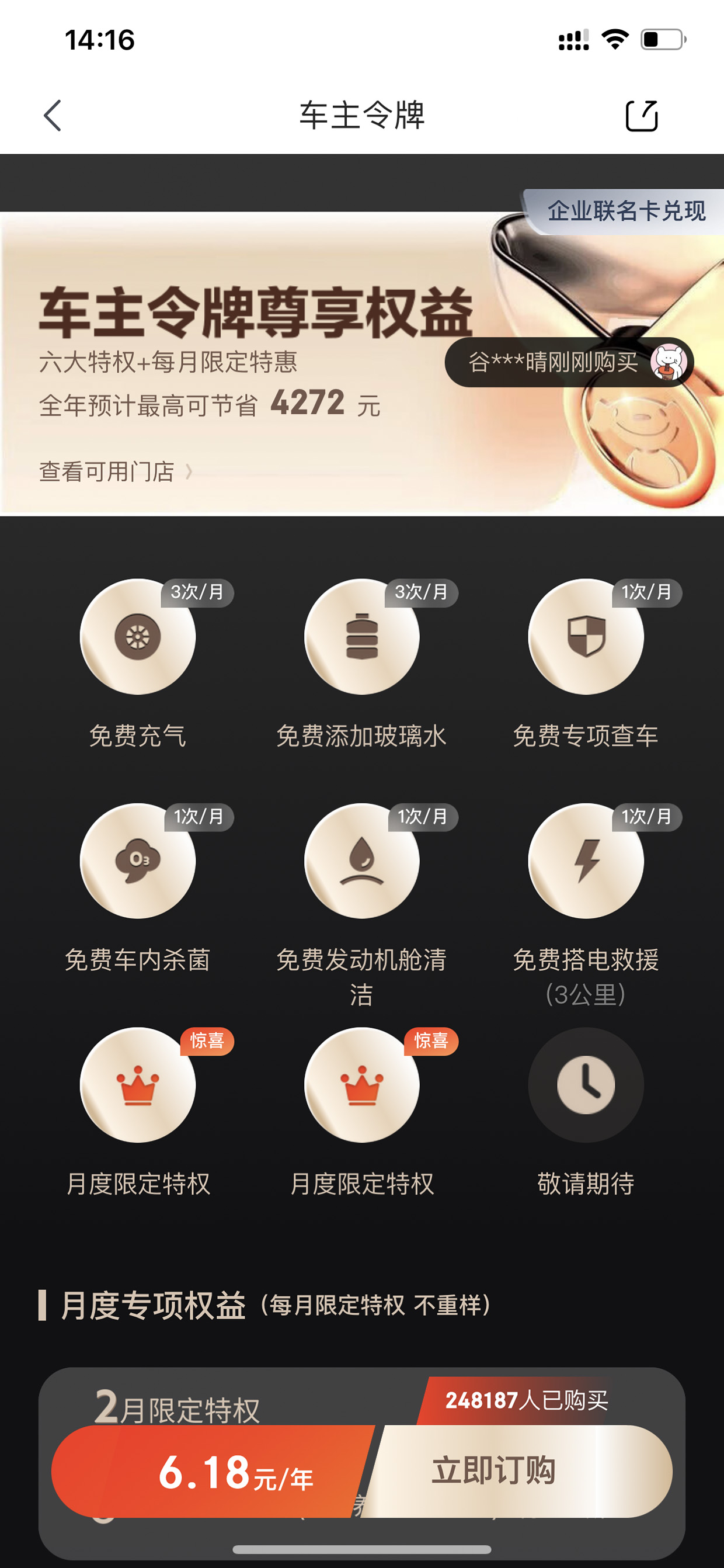Open 企业联名卡兑现 tag
The width and height of the screenshot is (724, 1568).
[625, 211]
